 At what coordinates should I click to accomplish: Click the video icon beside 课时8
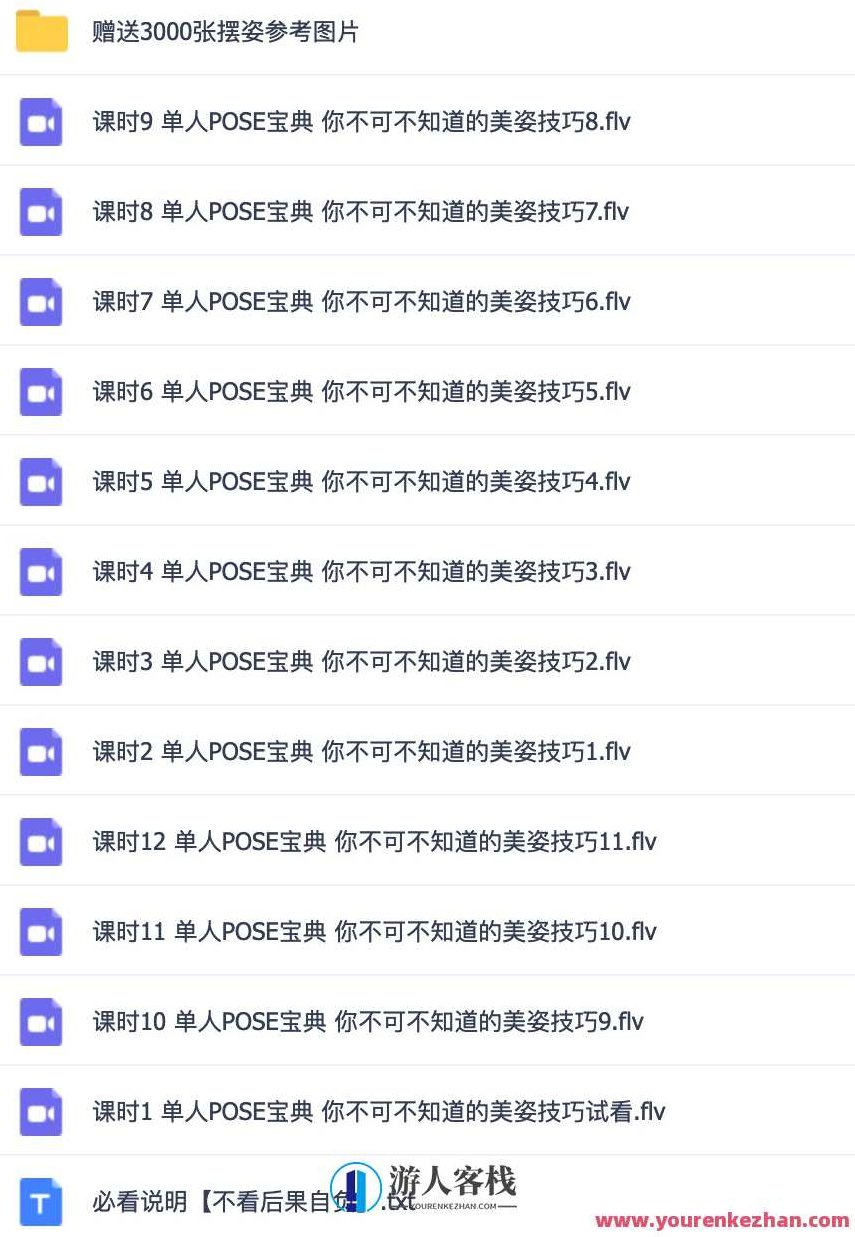40,211
